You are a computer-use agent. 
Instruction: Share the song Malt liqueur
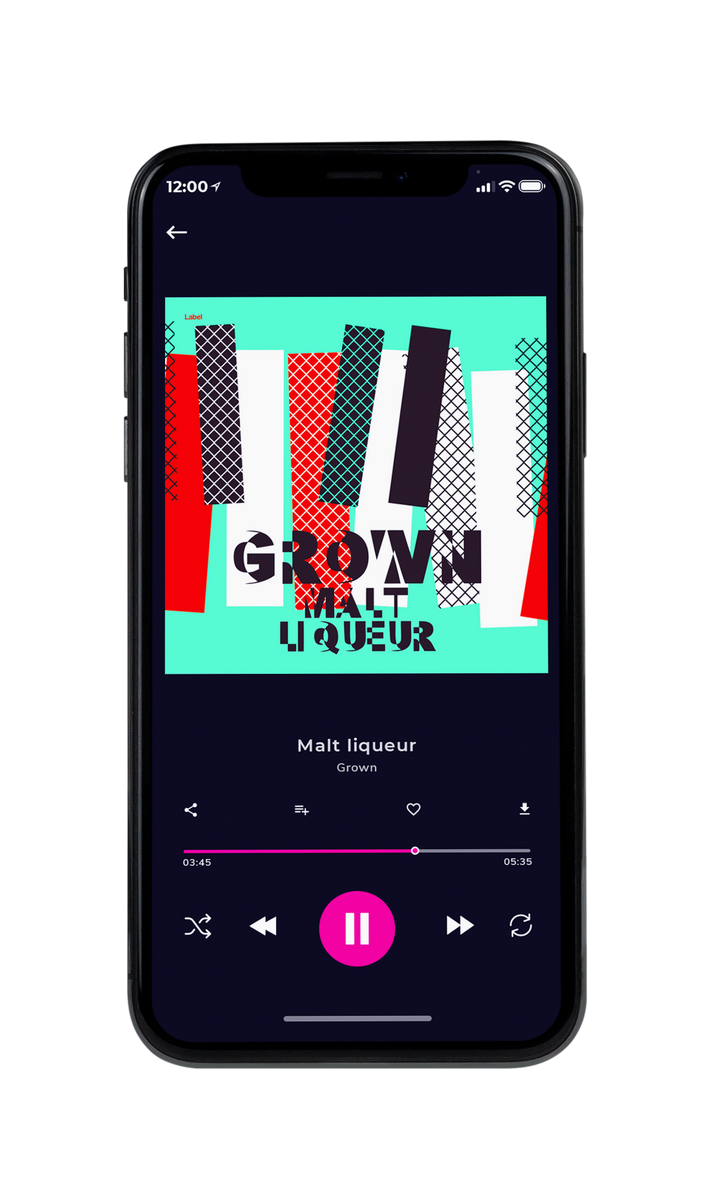click(191, 810)
